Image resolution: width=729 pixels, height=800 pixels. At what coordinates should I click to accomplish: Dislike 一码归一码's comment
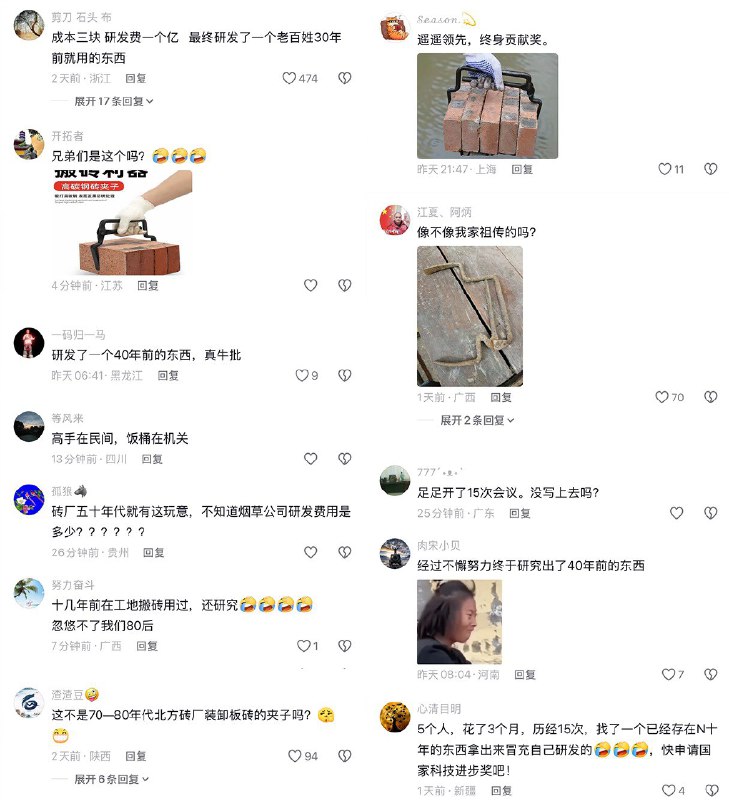click(x=345, y=373)
